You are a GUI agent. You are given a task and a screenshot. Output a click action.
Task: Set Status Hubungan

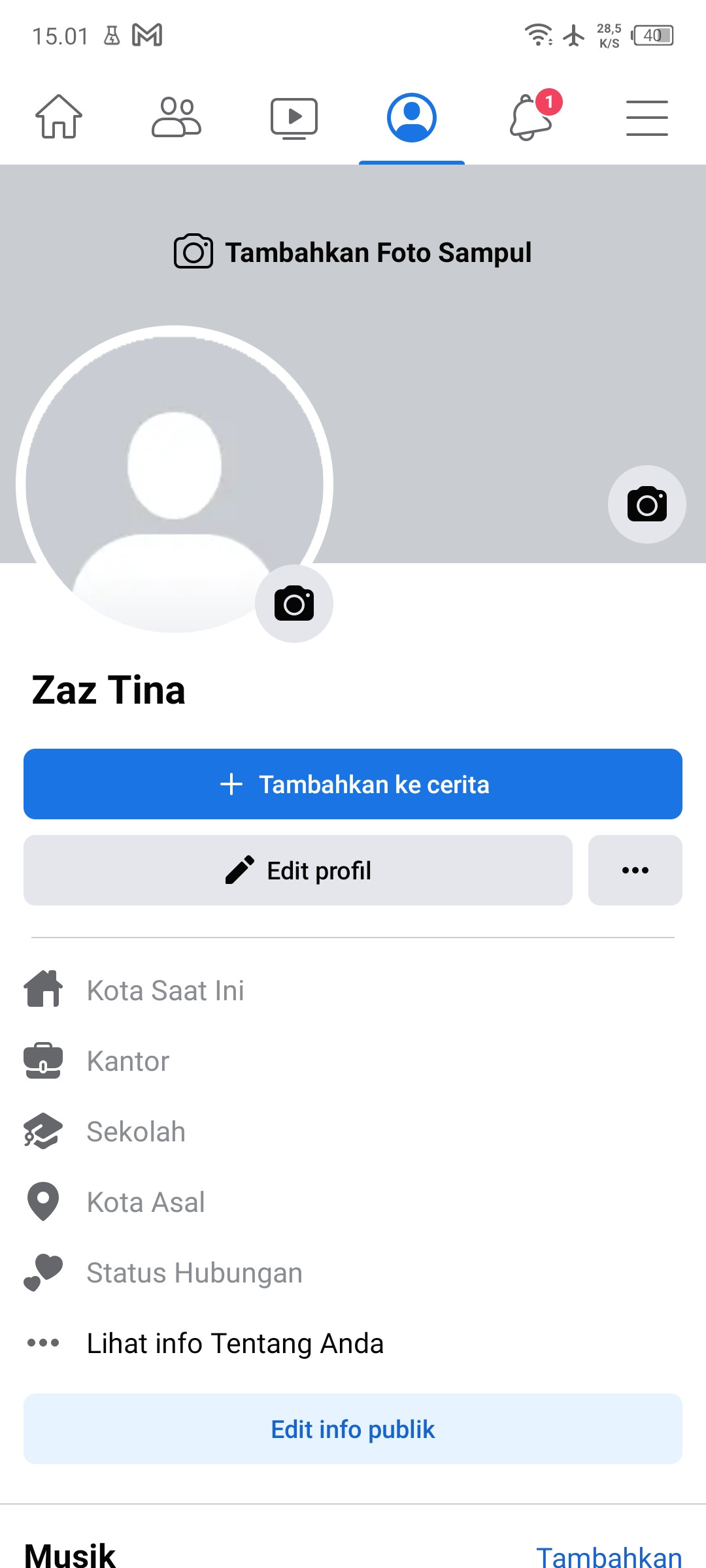tap(194, 1273)
